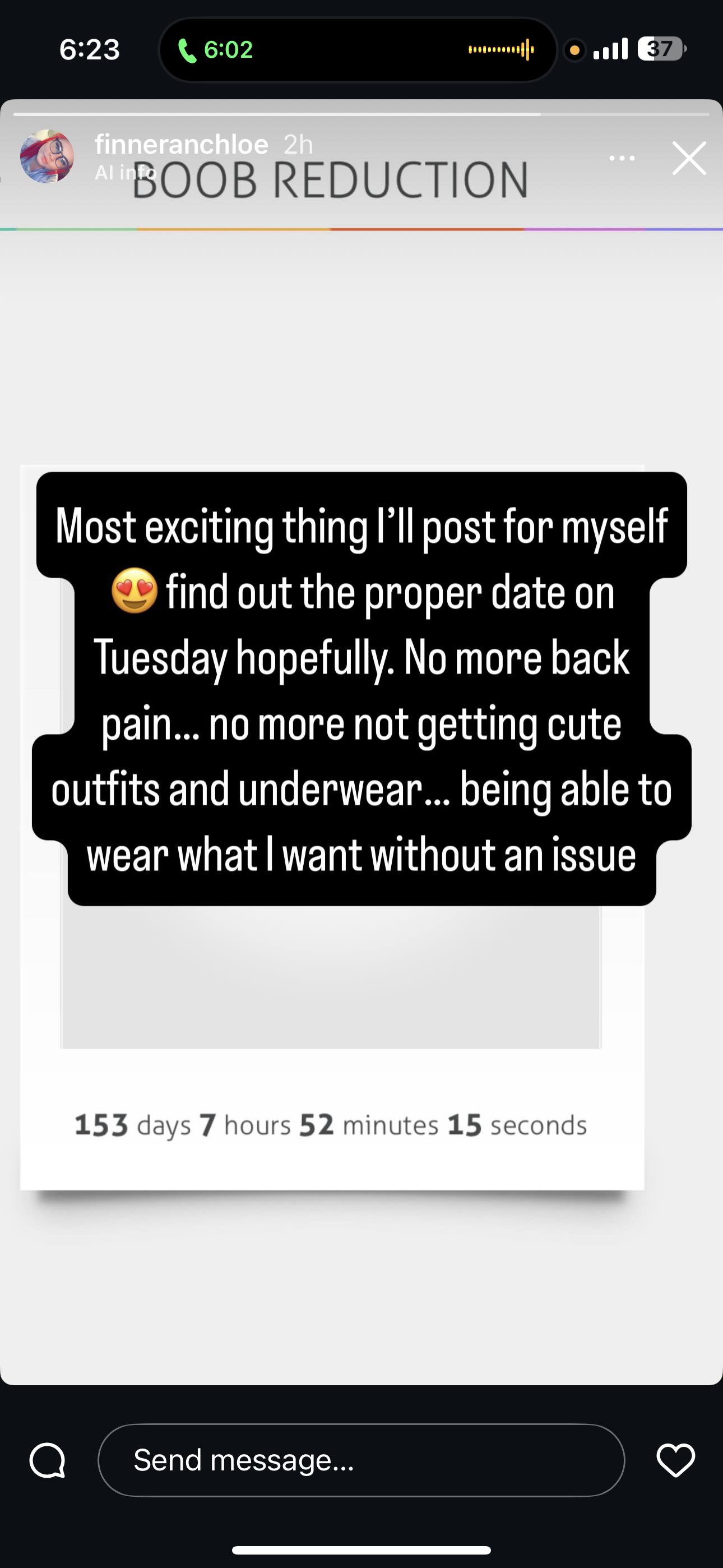Open the story overflow menu
Image resolution: width=723 pixels, height=1568 pixels.
click(622, 158)
